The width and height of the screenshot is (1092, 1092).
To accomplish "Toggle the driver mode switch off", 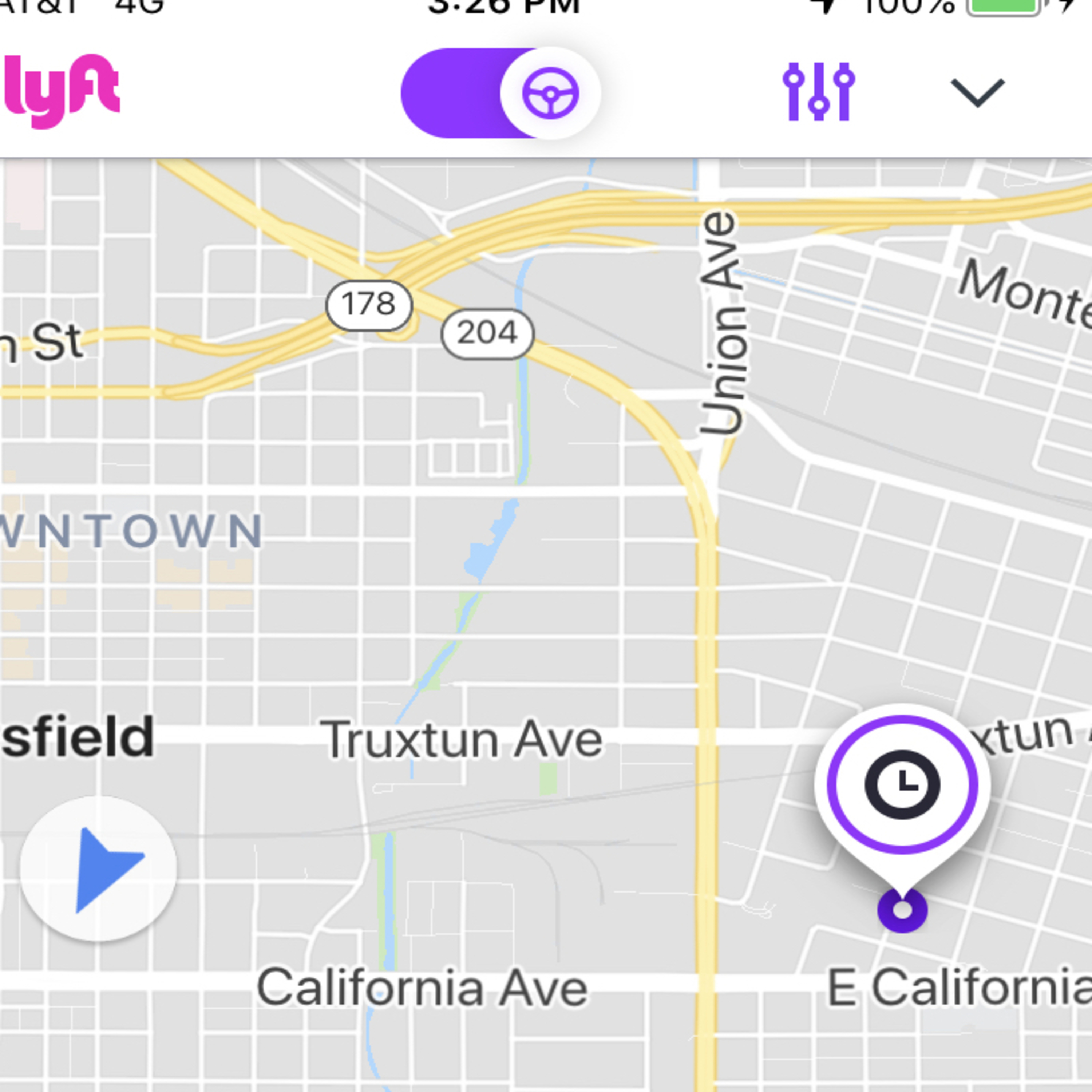I will [500, 93].
